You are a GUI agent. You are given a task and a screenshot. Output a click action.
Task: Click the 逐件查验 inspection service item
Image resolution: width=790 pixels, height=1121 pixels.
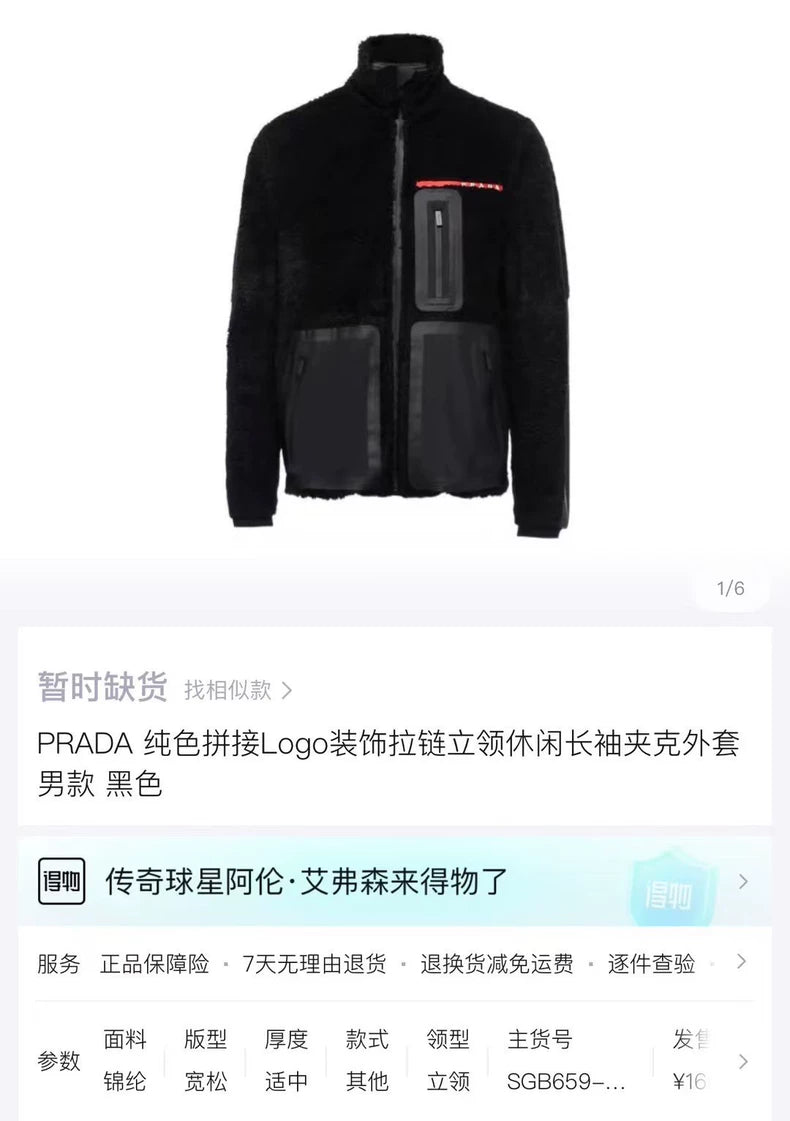click(653, 964)
